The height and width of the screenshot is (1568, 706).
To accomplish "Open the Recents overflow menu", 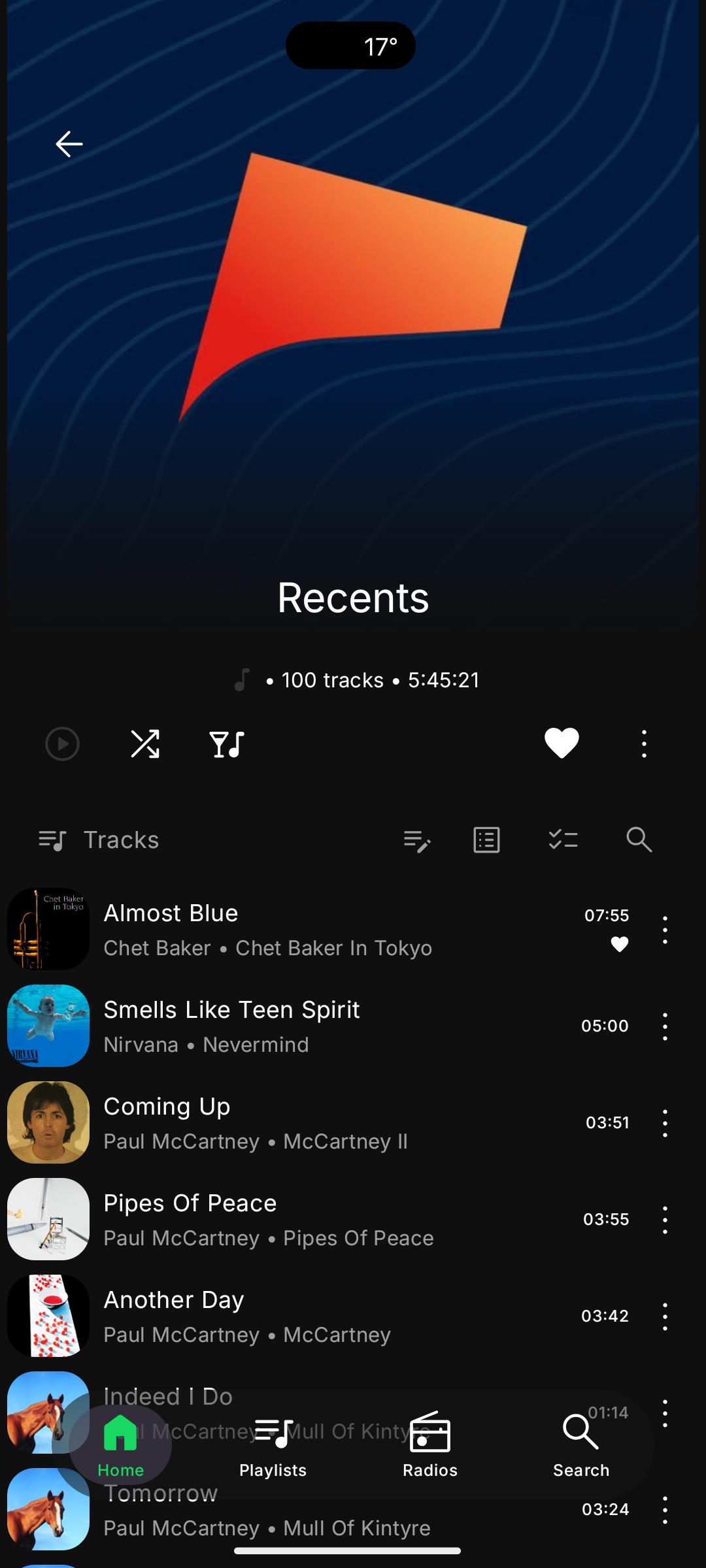I will click(644, 743).
